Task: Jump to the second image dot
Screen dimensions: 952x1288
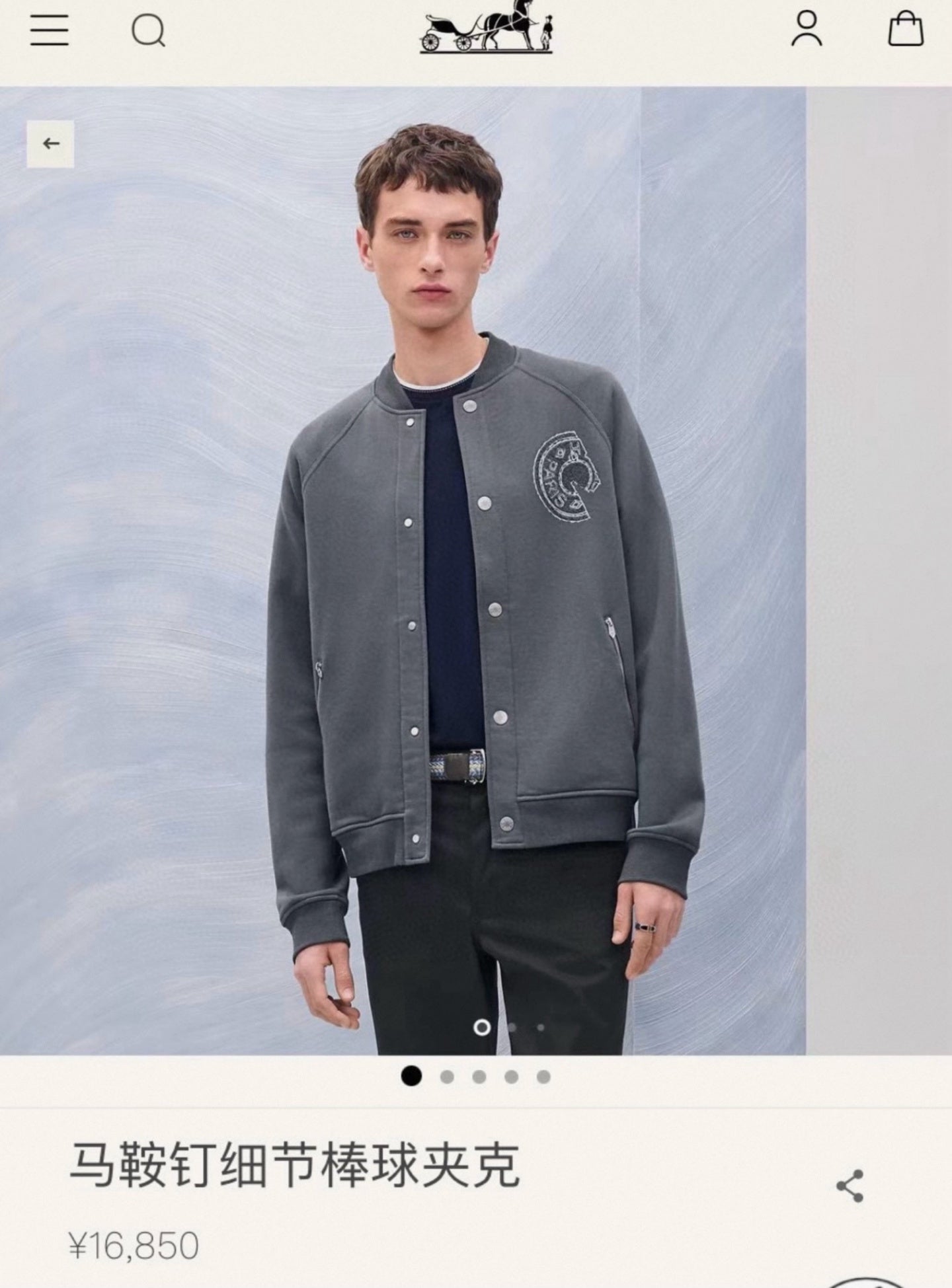Action: click(447, 1077)
